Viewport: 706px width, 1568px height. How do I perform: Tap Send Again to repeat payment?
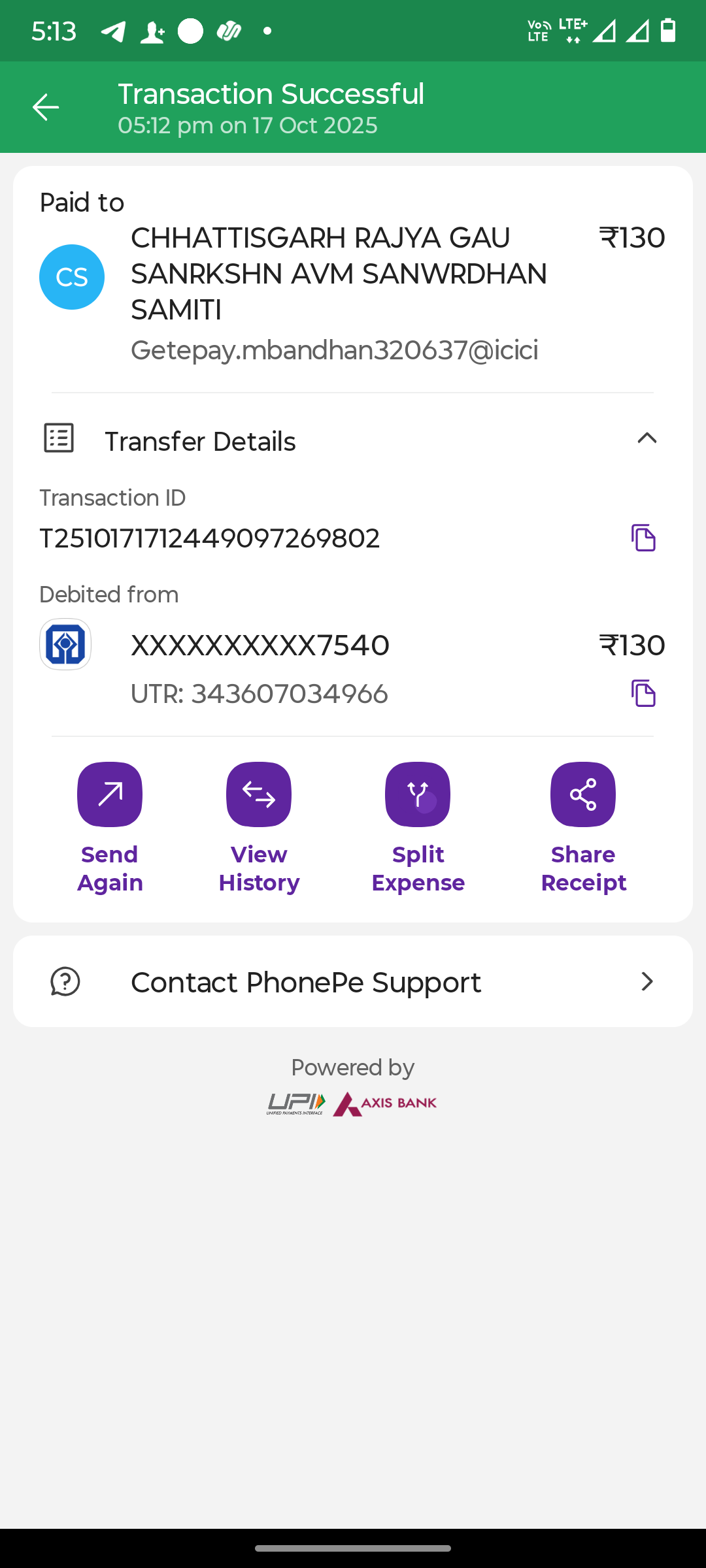tap(110, 795)
